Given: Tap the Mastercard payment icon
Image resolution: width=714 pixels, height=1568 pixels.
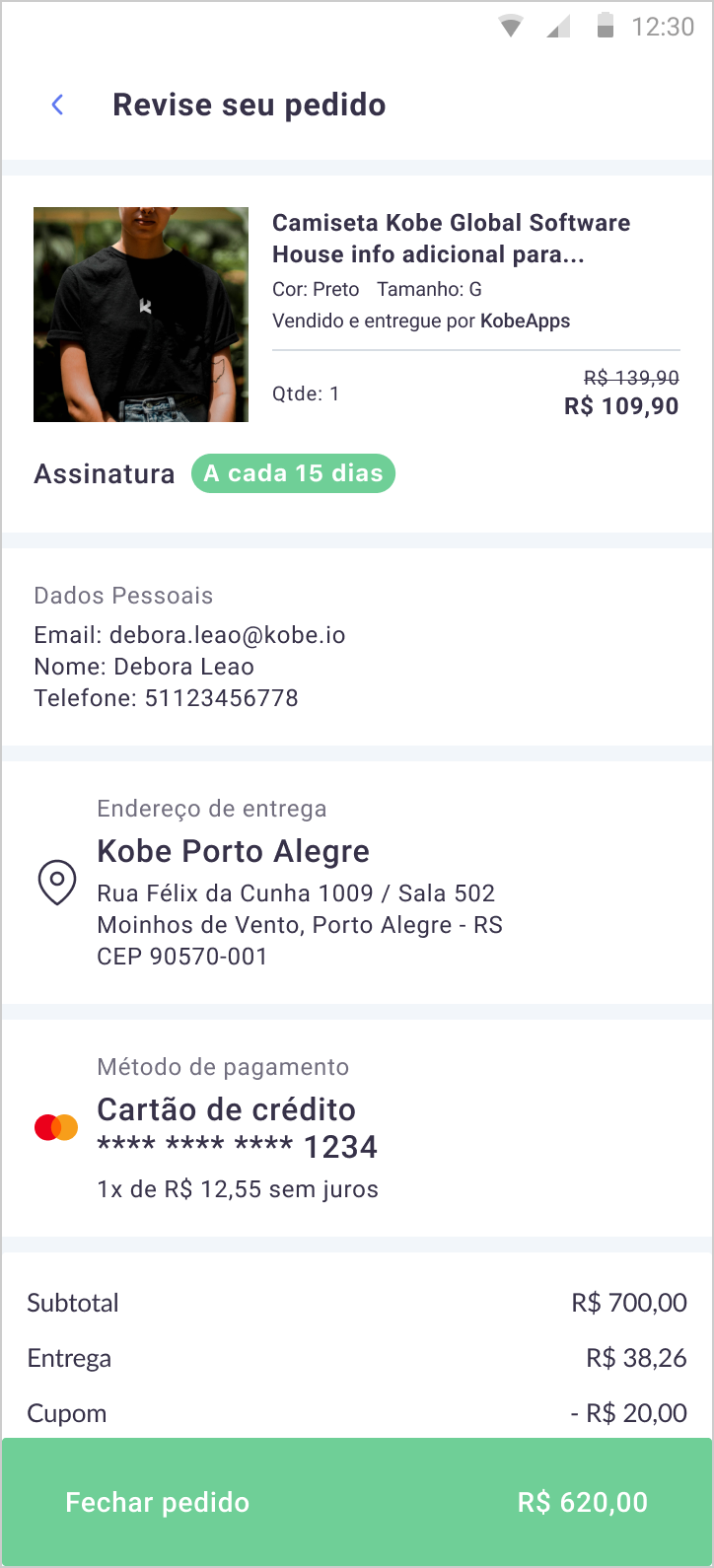Looking at the screenshot, I should pyautogui.click(x=55, y=1124).
